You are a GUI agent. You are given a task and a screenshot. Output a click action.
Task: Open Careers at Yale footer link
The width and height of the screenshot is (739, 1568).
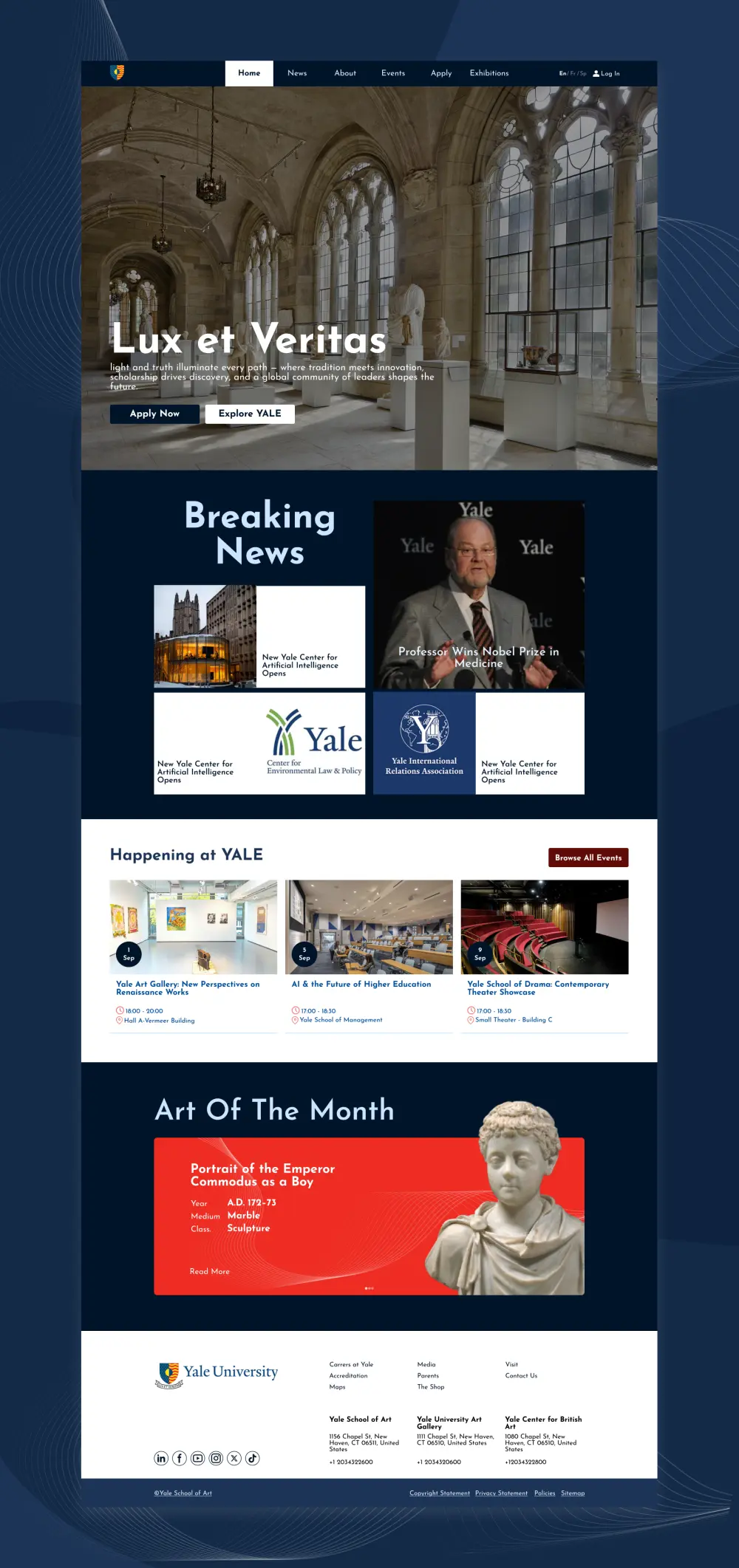(x=351, y=1364)
